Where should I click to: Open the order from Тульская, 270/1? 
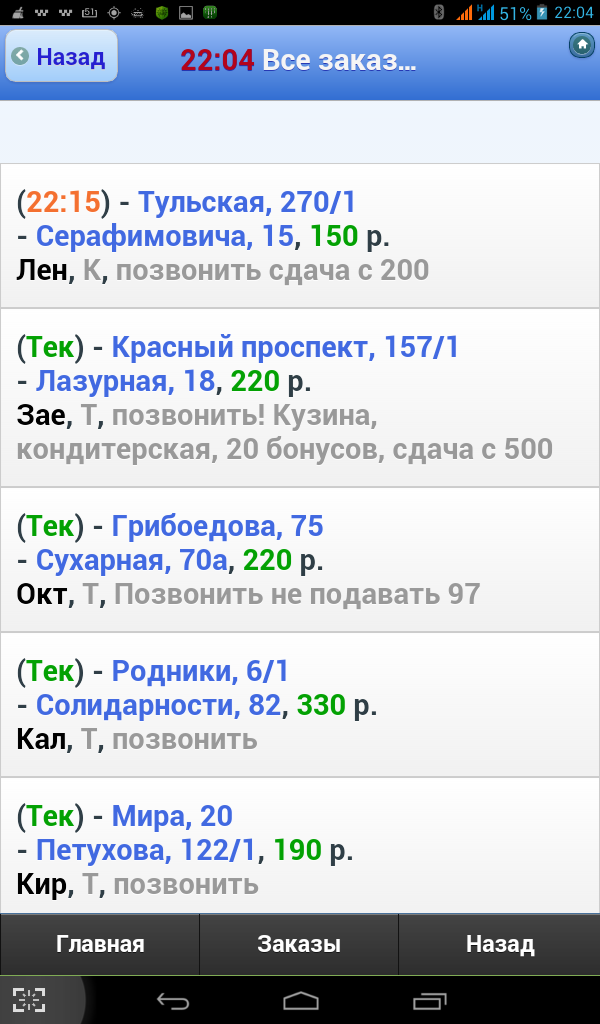pyautogui.click(x=300, y=236)
